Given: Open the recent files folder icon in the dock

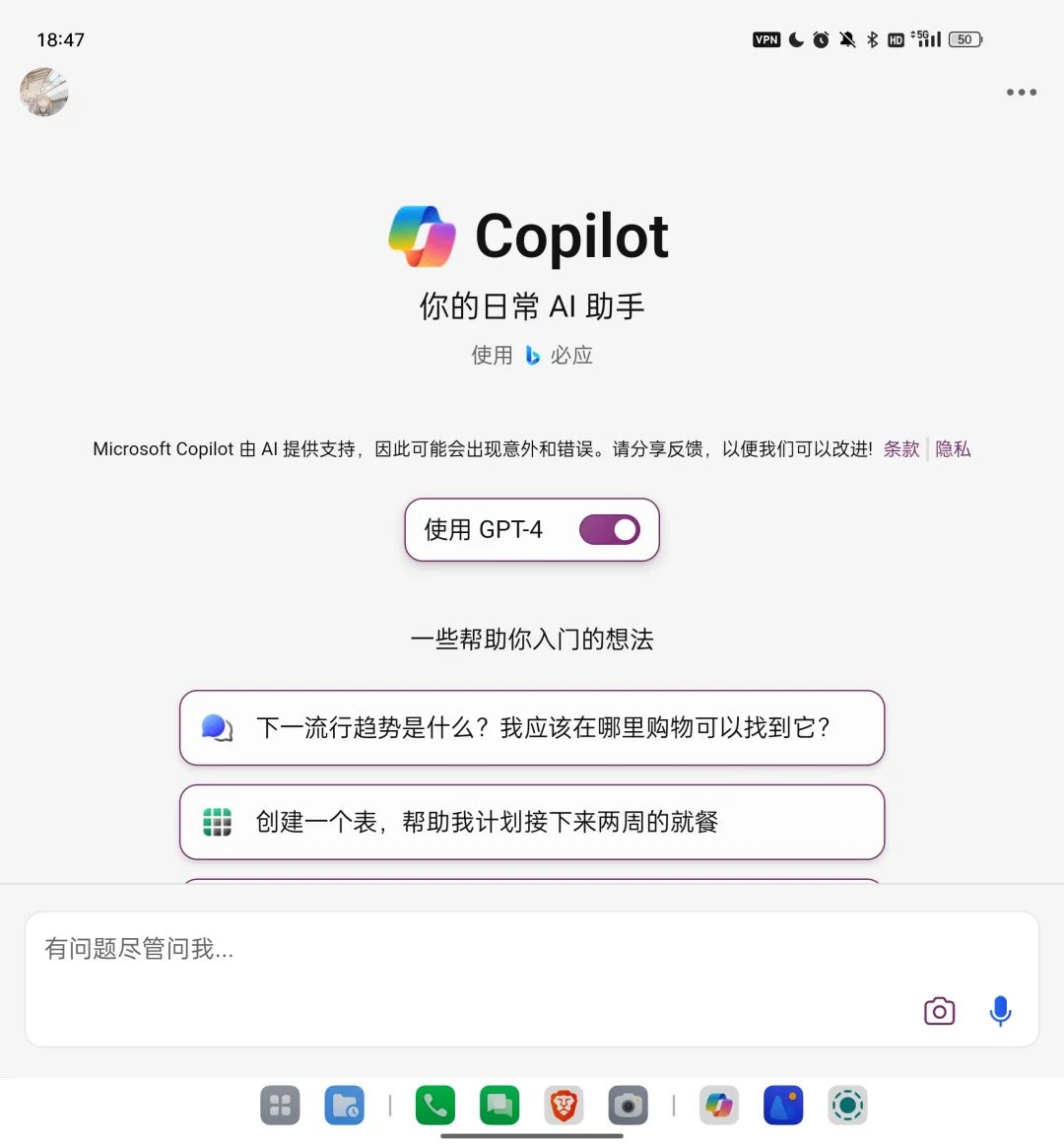Looking at the screenshot, I should coord(345,1106).
